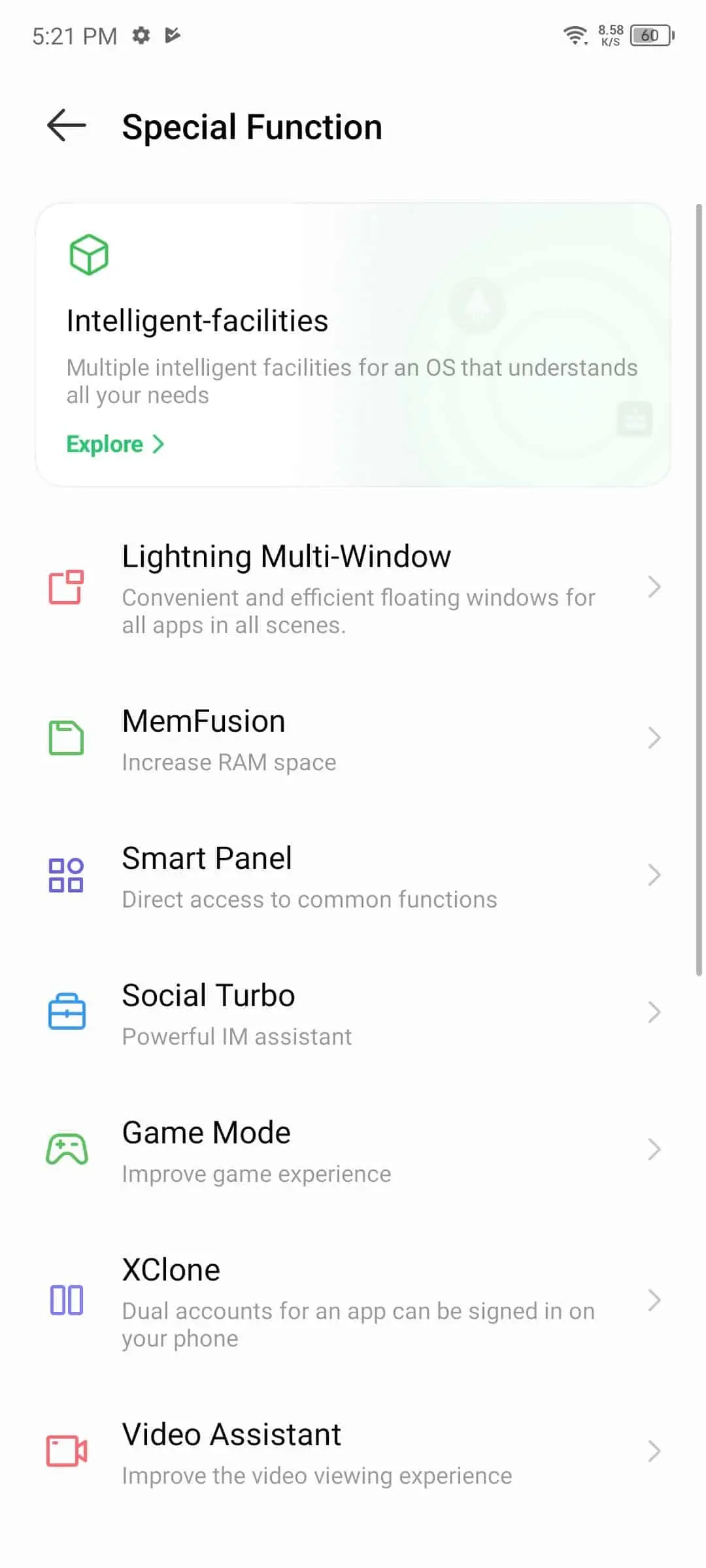The width and height of the screenshot is (706, 1568).
Task: Open Smart Panel settings
Action: [353, 875]
